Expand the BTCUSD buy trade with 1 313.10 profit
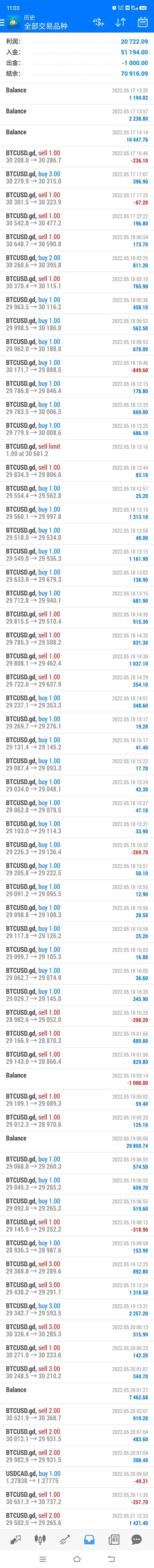This screenshot has width=154, height=1568. point(77,513)
